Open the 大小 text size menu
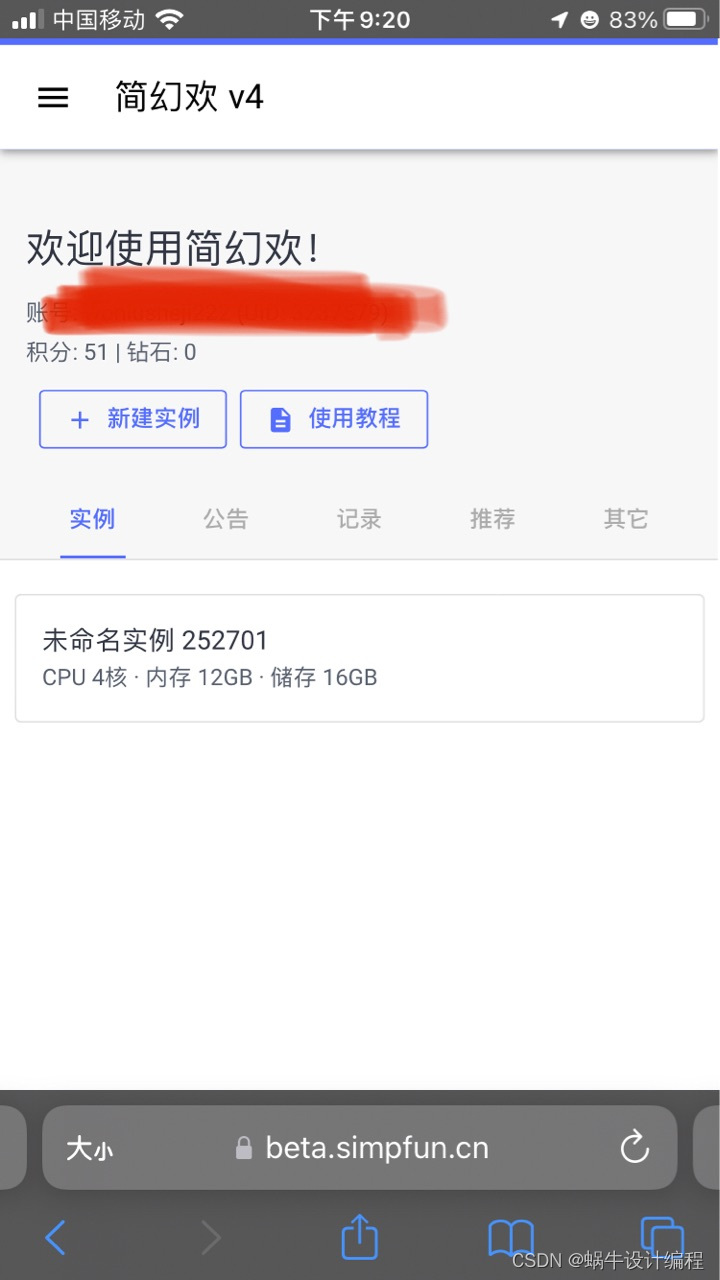The width and height of the screenshot is (720, 1280). [x=90, y=1148]
